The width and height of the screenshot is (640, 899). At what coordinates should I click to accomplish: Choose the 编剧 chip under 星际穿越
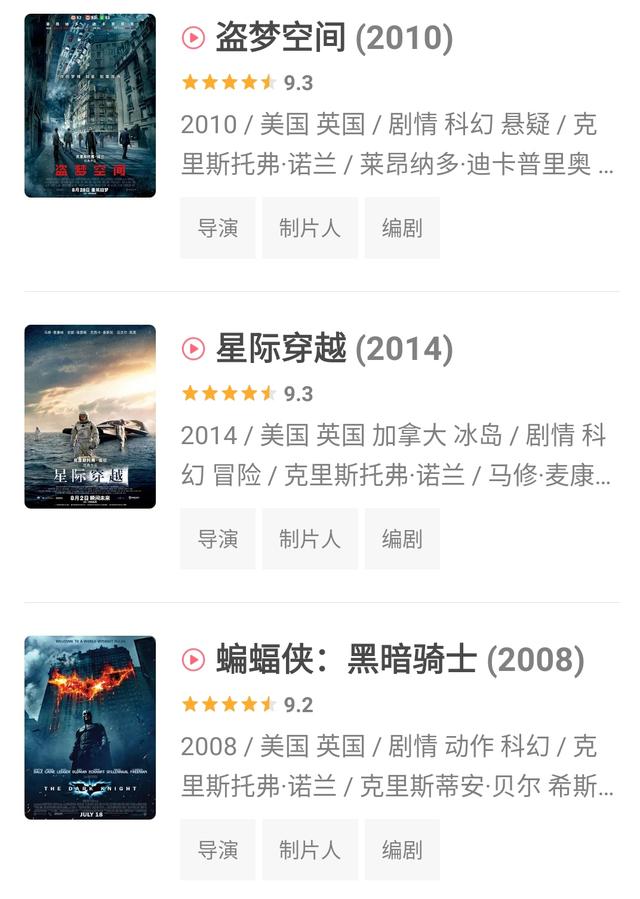coord(402,539)
